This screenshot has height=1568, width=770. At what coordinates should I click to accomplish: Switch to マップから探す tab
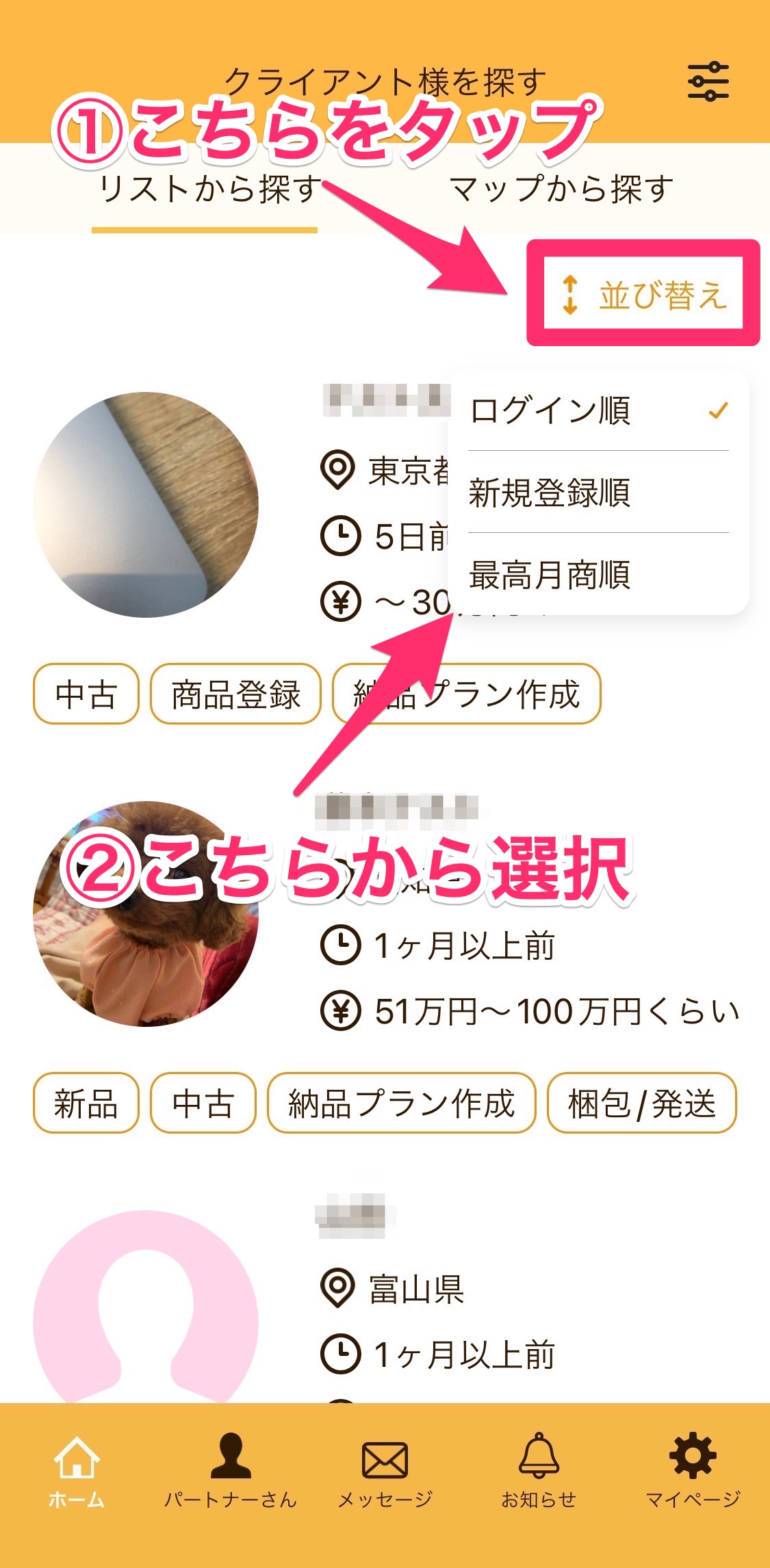click(561, 190)
